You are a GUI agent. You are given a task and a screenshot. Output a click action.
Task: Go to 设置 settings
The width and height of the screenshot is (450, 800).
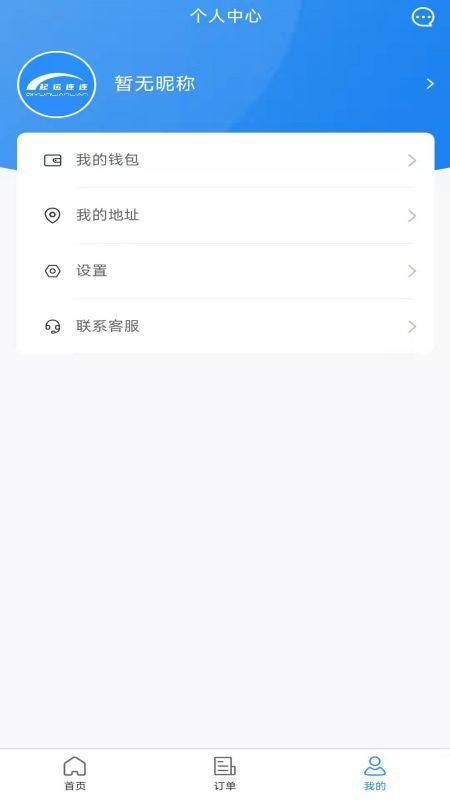pyautogui.click(x=225, y=271)
